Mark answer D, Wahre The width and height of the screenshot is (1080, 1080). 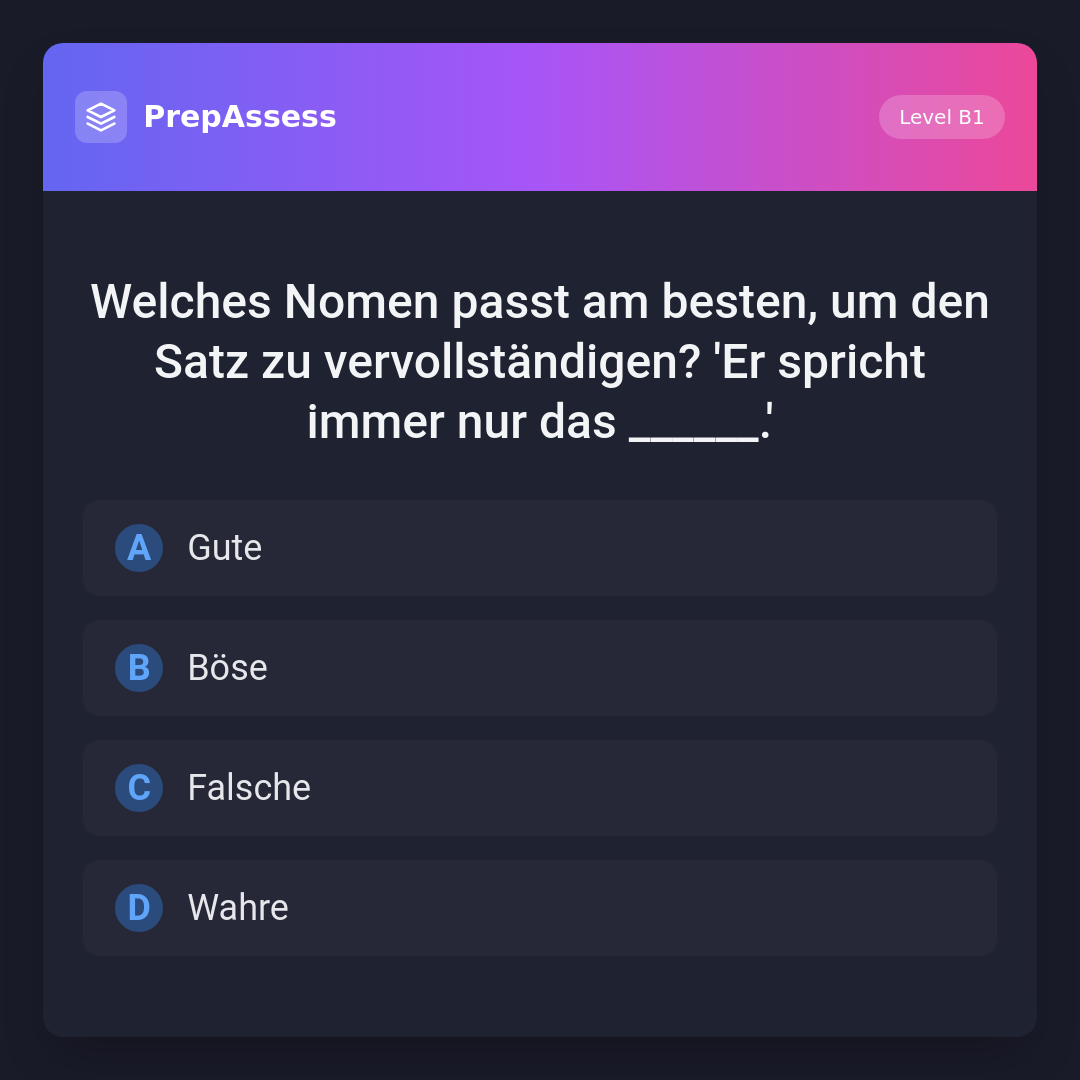[540, 908]
